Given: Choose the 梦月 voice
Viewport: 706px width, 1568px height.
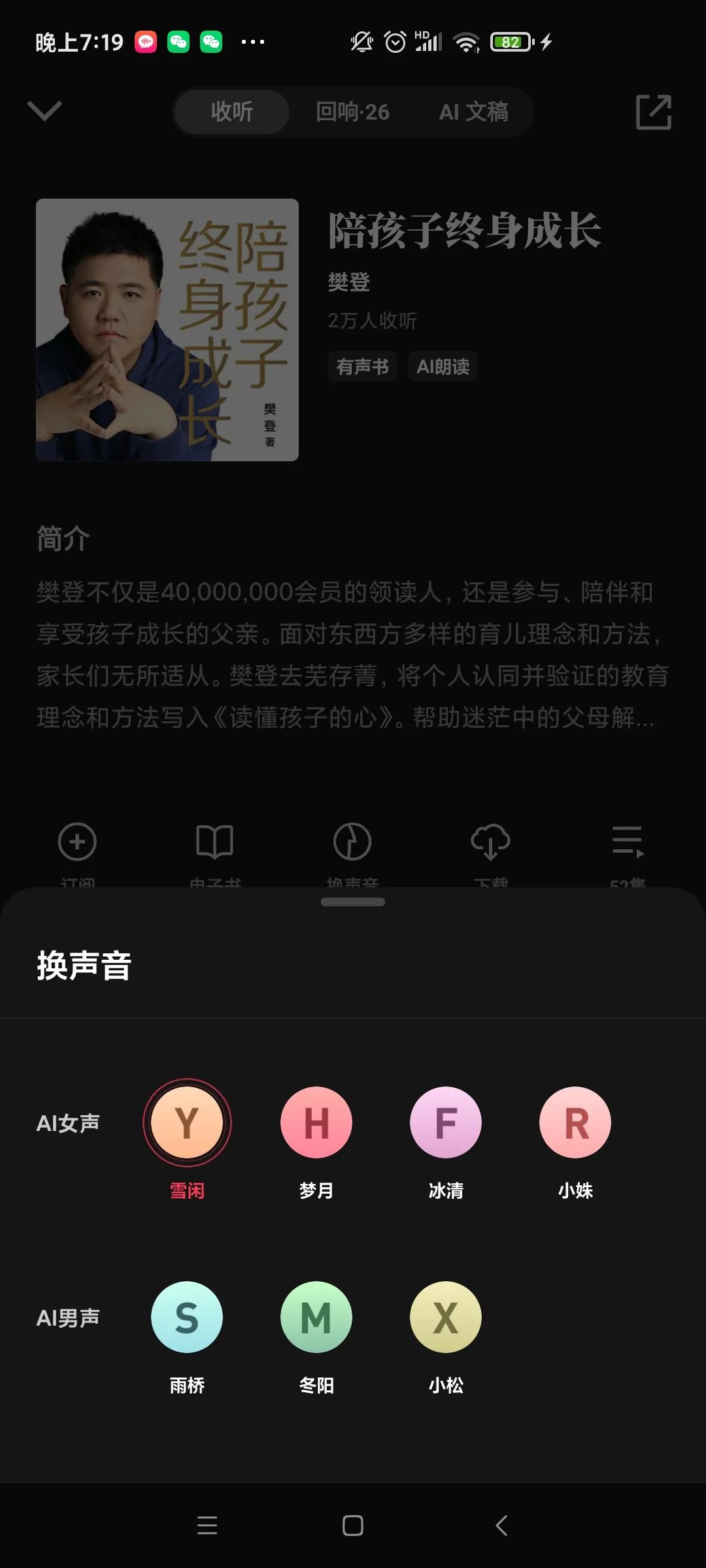Looking at the screenshot, I should tap(316, 1122).
